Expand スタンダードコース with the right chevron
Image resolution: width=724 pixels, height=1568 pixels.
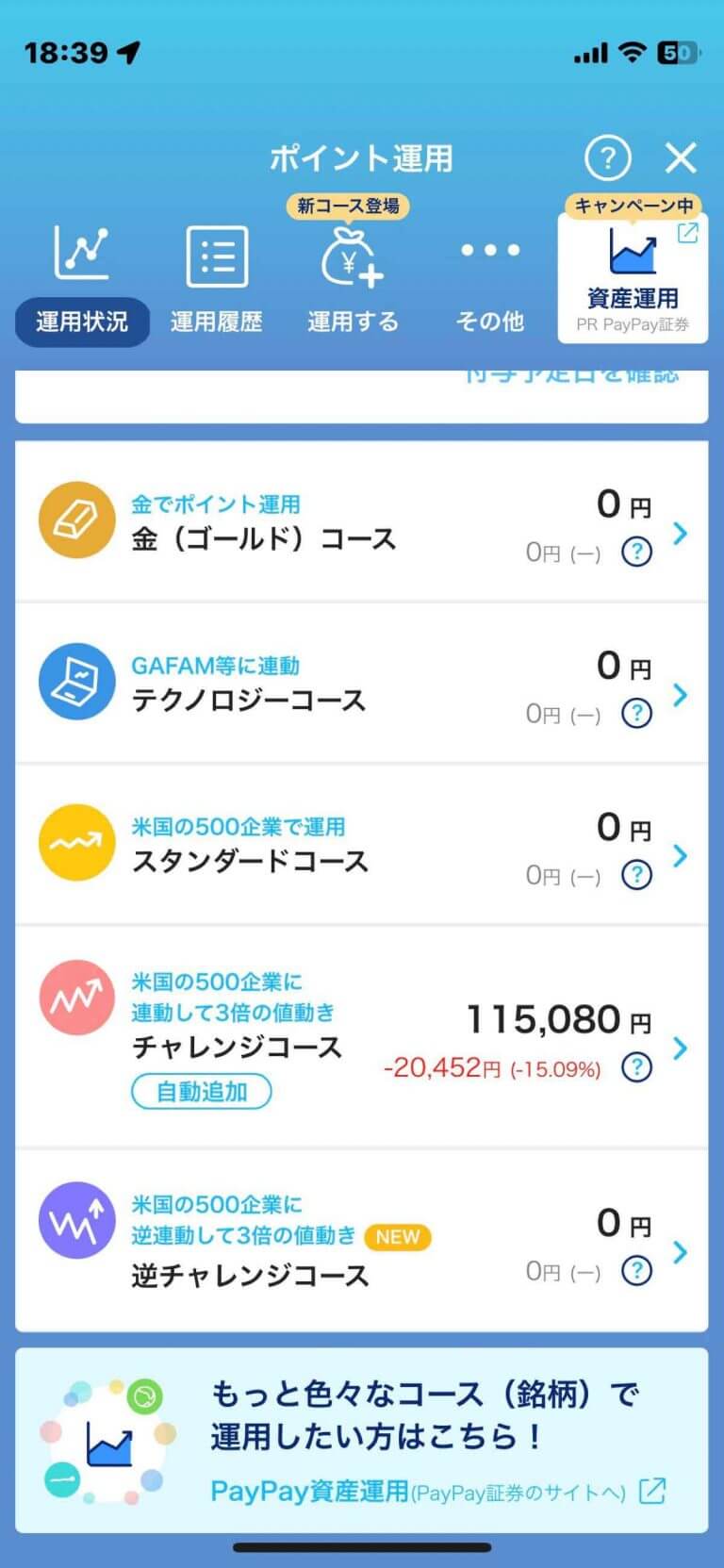[x=678, y=856]
